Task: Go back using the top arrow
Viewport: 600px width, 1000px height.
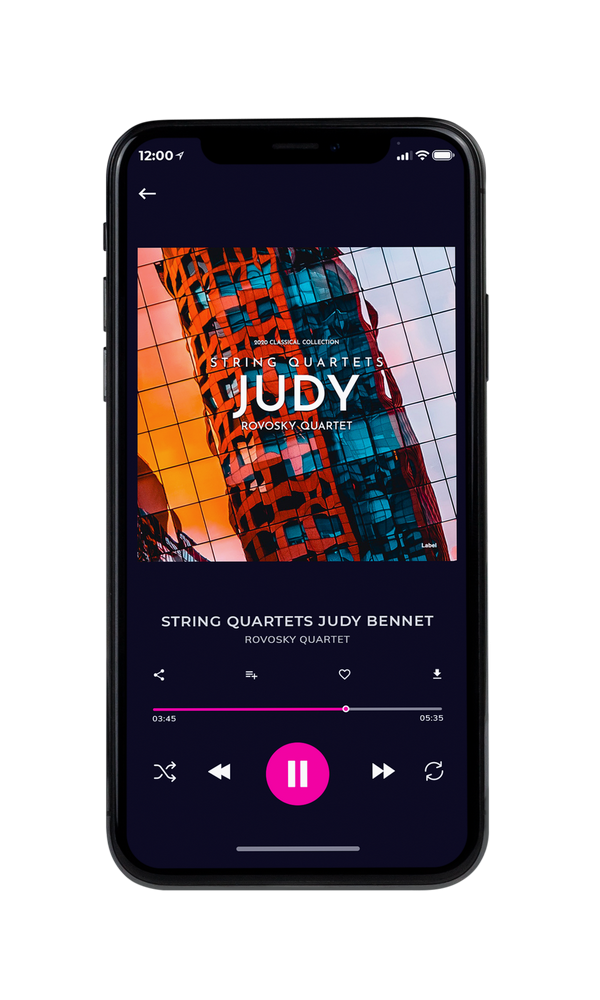Action: click(x=147, y=193)
